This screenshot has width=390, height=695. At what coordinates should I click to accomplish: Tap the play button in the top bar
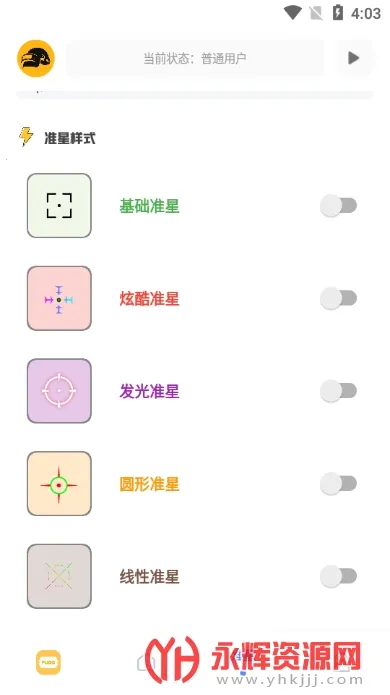tap(354, 58)
